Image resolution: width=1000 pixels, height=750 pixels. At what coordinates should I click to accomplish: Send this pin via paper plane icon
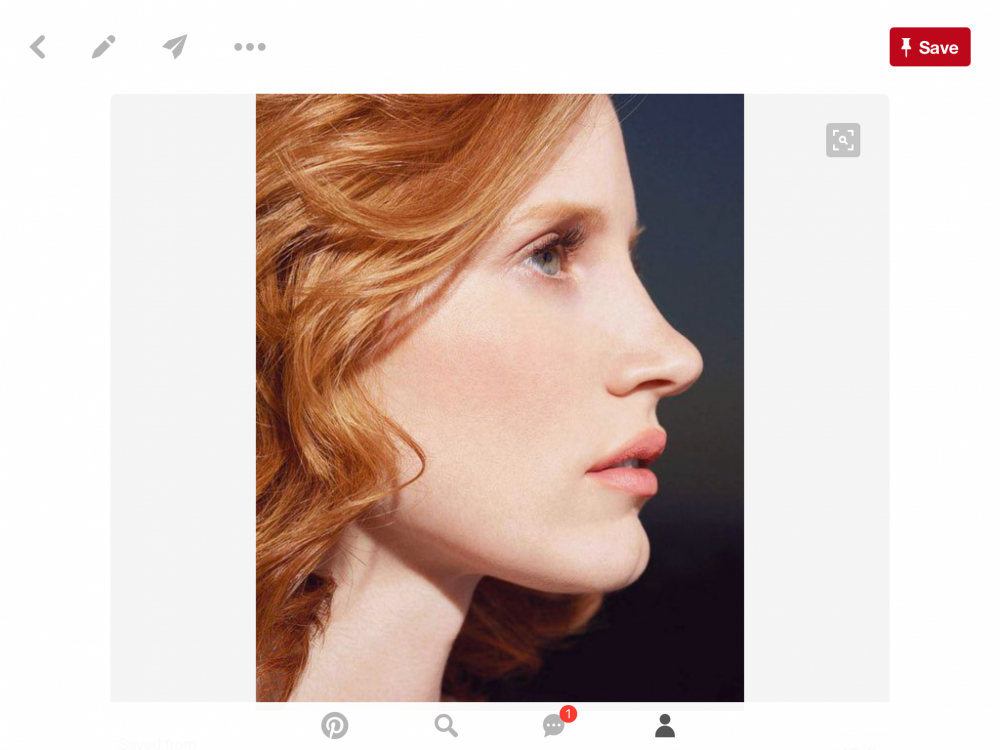[175, 47]
